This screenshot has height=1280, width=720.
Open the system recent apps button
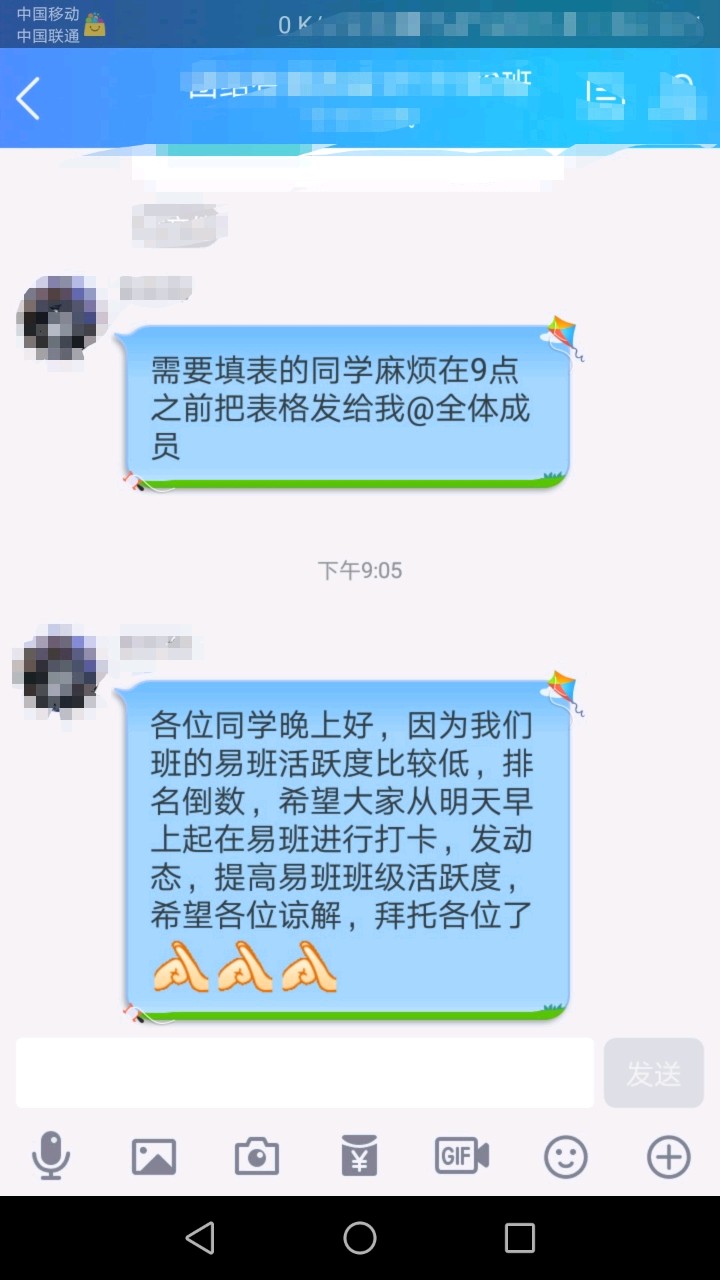click(x=519, y=1238)
